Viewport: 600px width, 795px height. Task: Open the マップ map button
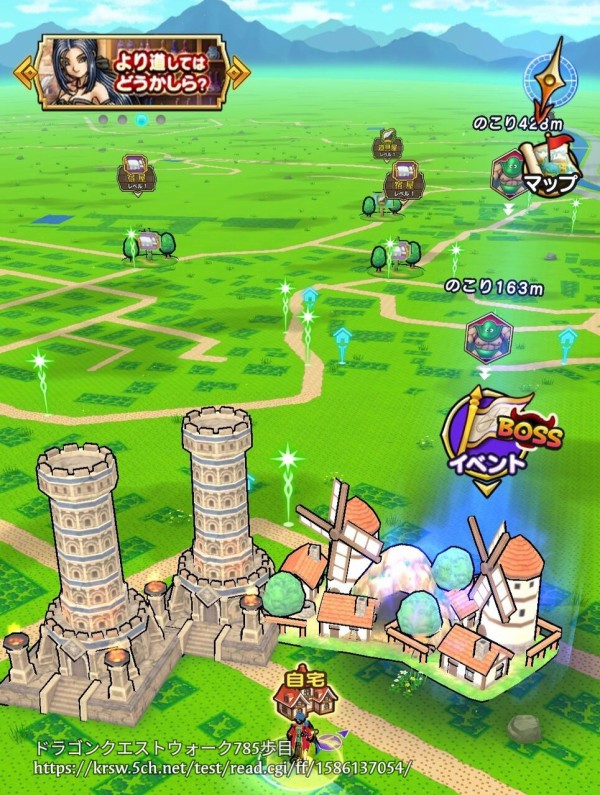[x=551, y=170]
